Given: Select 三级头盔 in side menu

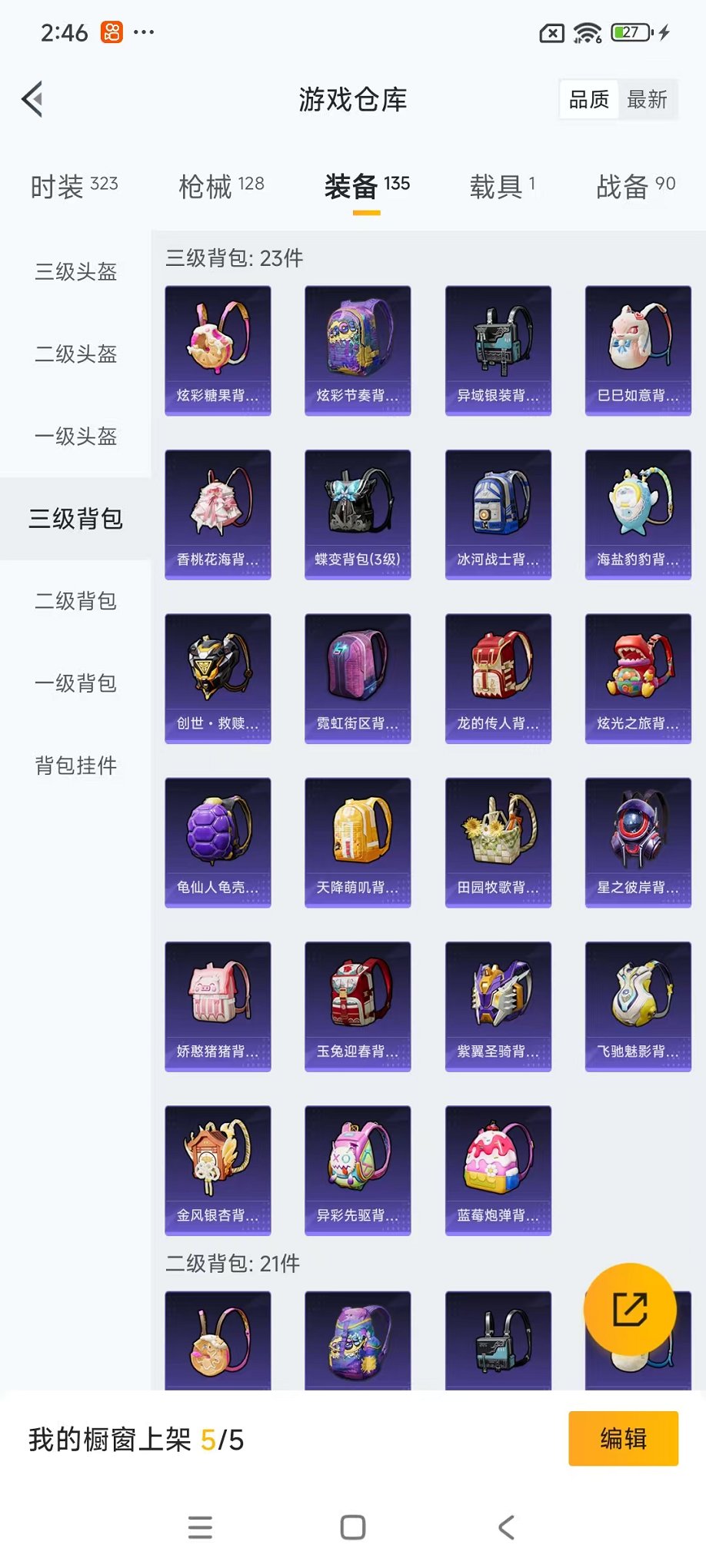Looking at the screenshot, I should [75, 272].
